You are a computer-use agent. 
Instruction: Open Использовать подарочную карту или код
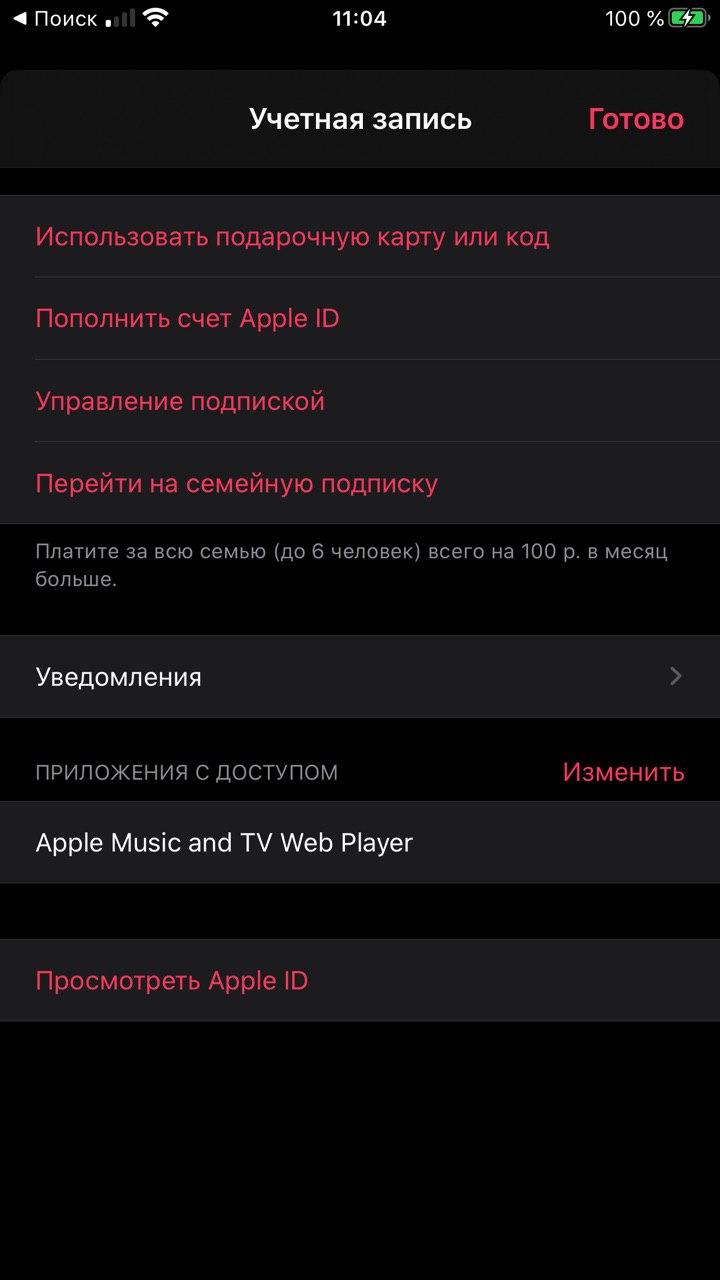pyautogui.click(x=292, y=237)
